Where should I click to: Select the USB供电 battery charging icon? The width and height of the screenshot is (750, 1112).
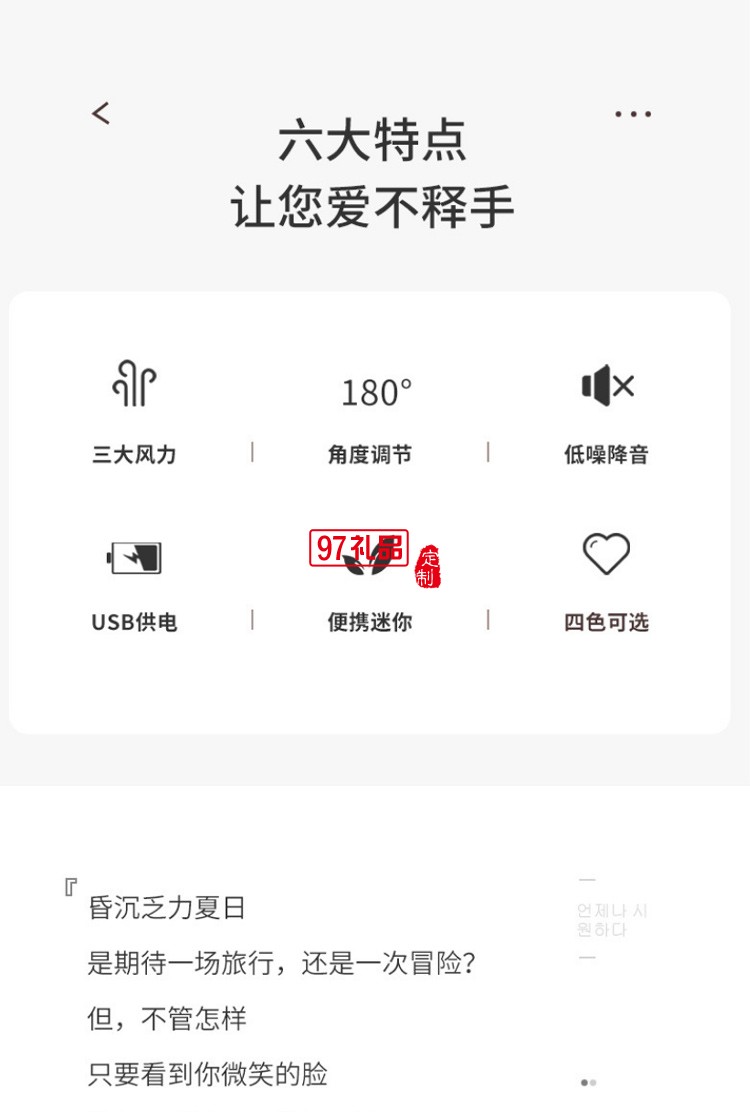click(x=135, y=557)
